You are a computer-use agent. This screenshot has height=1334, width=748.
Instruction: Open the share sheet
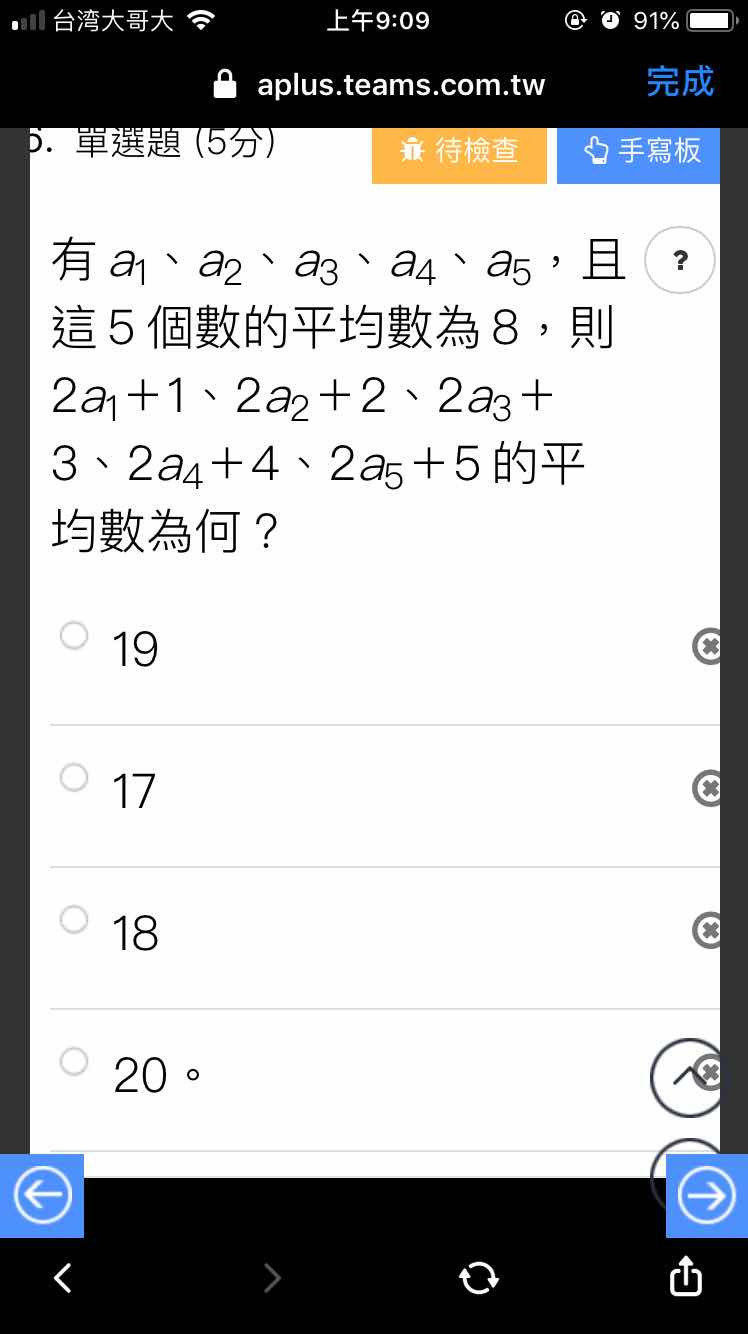point(685,1275)
